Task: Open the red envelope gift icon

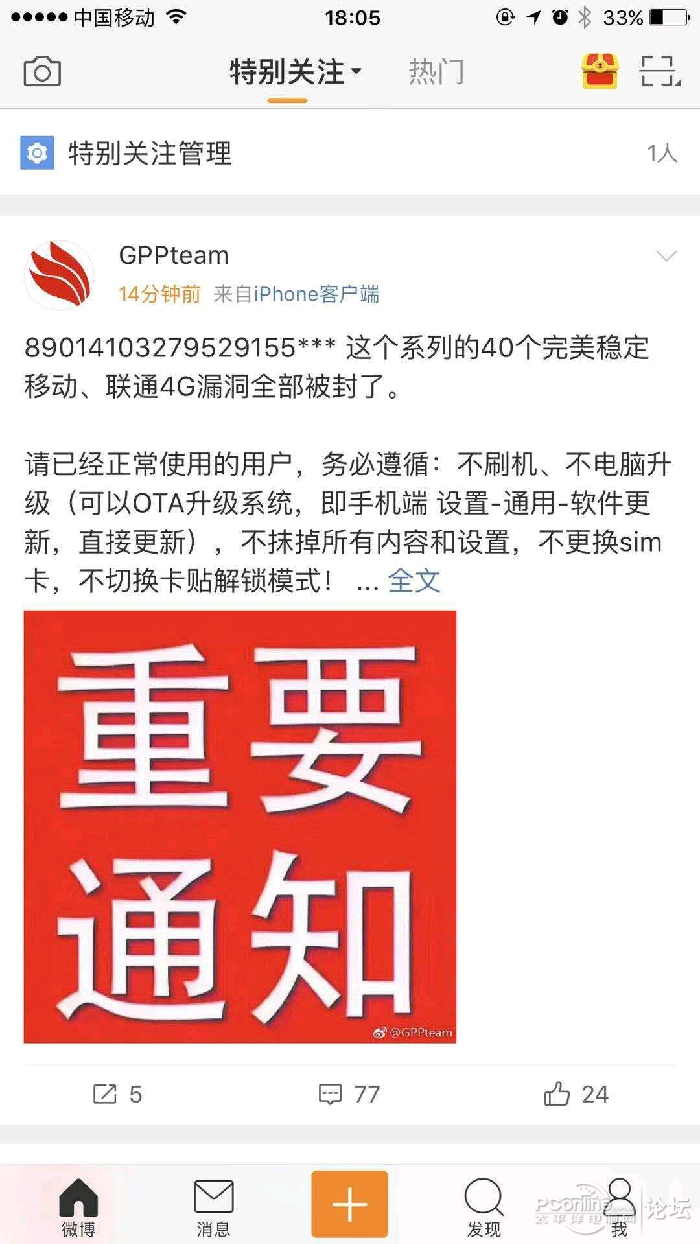Action: [x=600, y=72]
